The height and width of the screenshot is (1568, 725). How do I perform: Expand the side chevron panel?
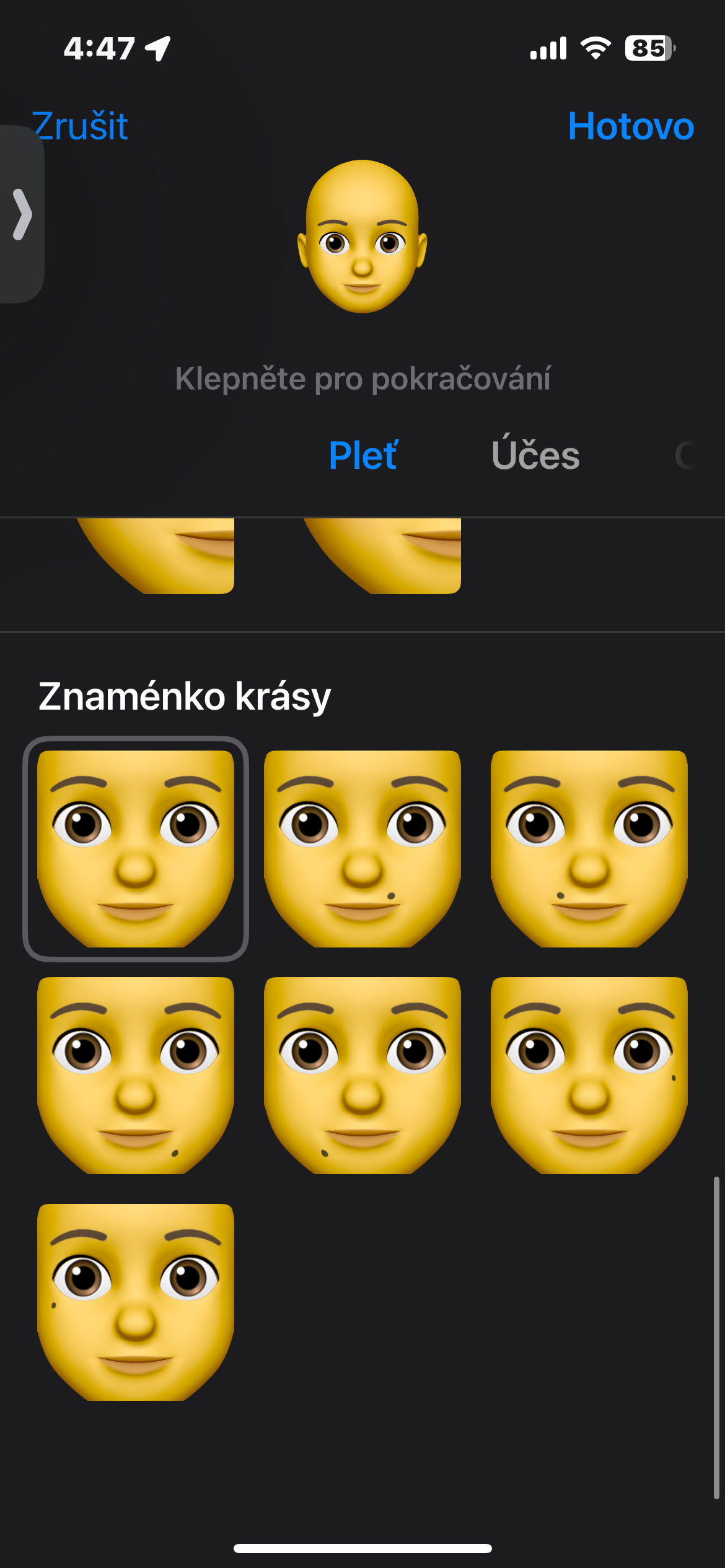click(x=22, y=214)
